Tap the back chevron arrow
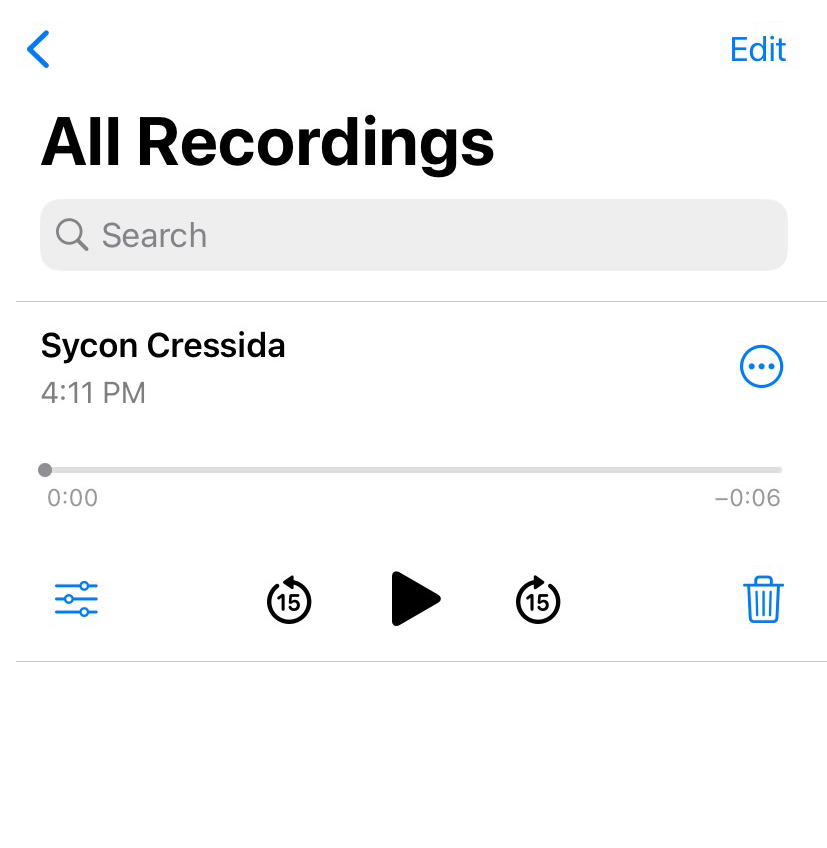Screen dimensions: 827x848 37,49
